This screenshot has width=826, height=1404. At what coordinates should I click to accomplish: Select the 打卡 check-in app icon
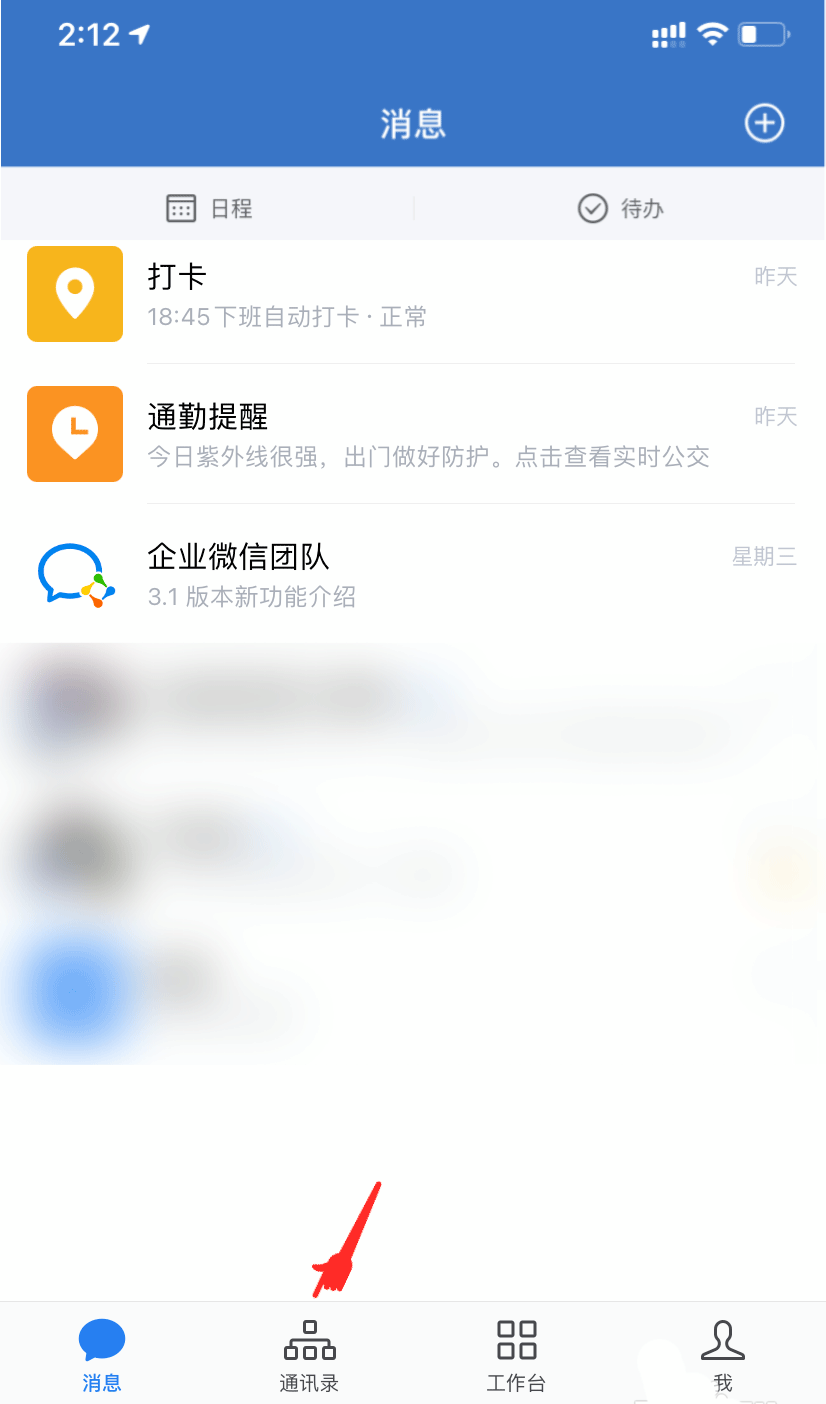[x=75, y=294]
